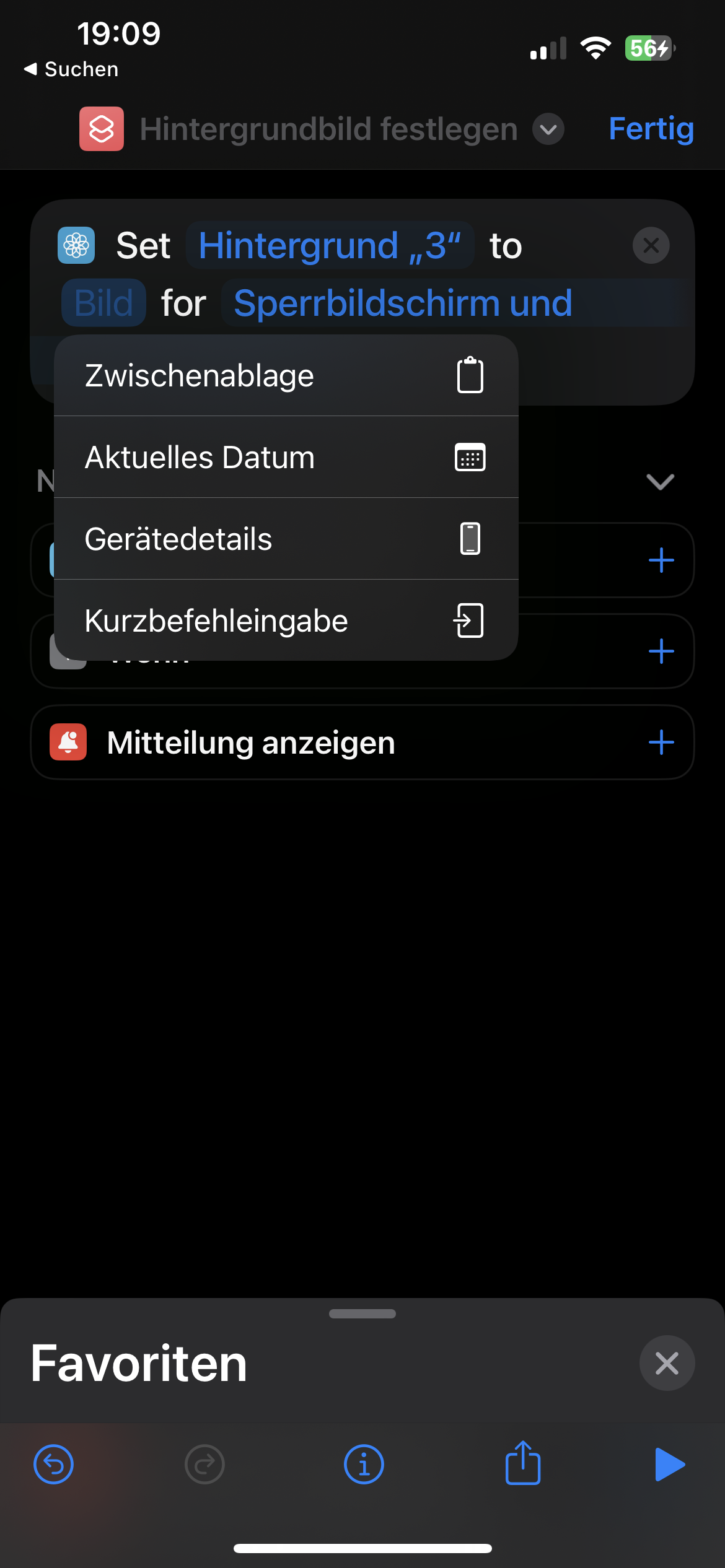The image size is (725, 1568).
Task: Run the shortcut with the play button
Action: 669,1465
